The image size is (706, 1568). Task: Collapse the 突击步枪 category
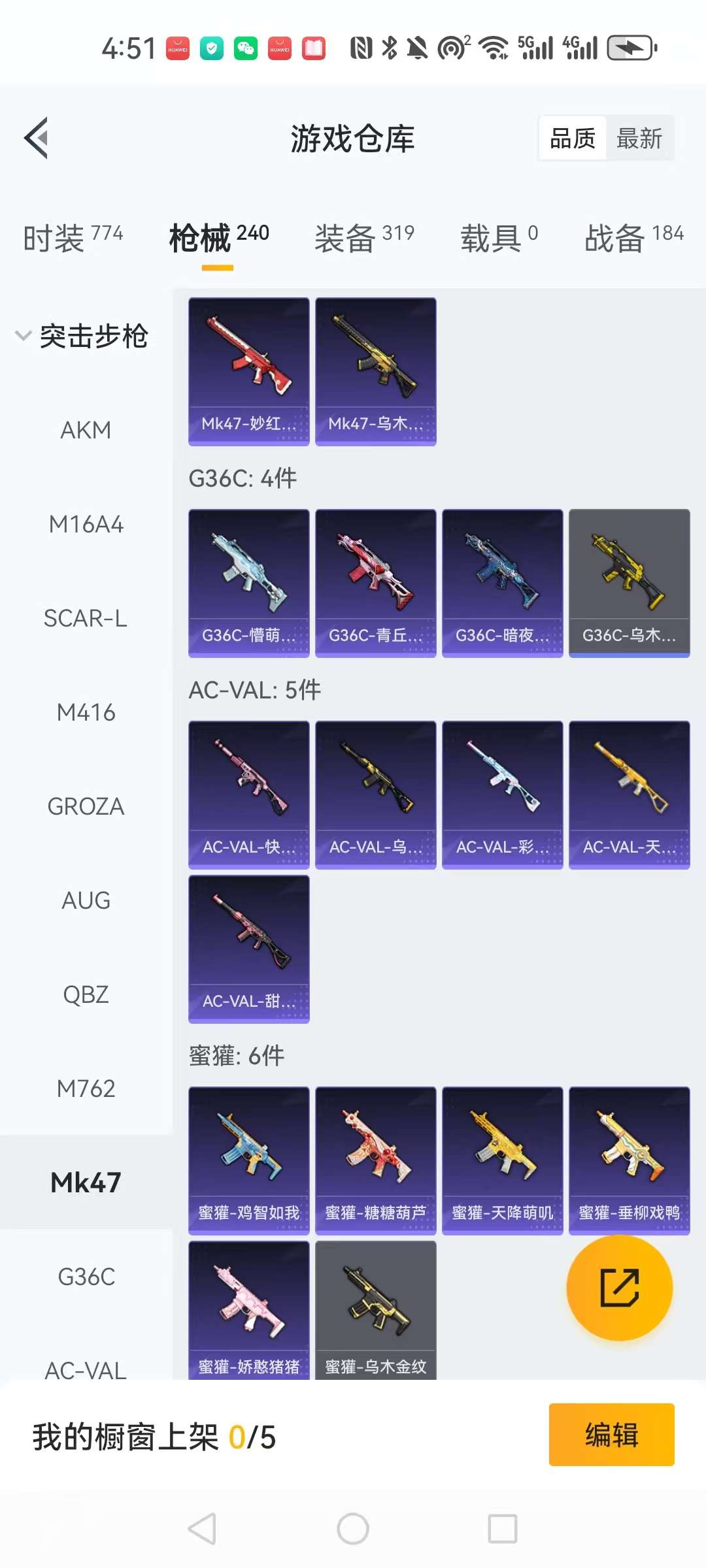click(x=82, y=336)
